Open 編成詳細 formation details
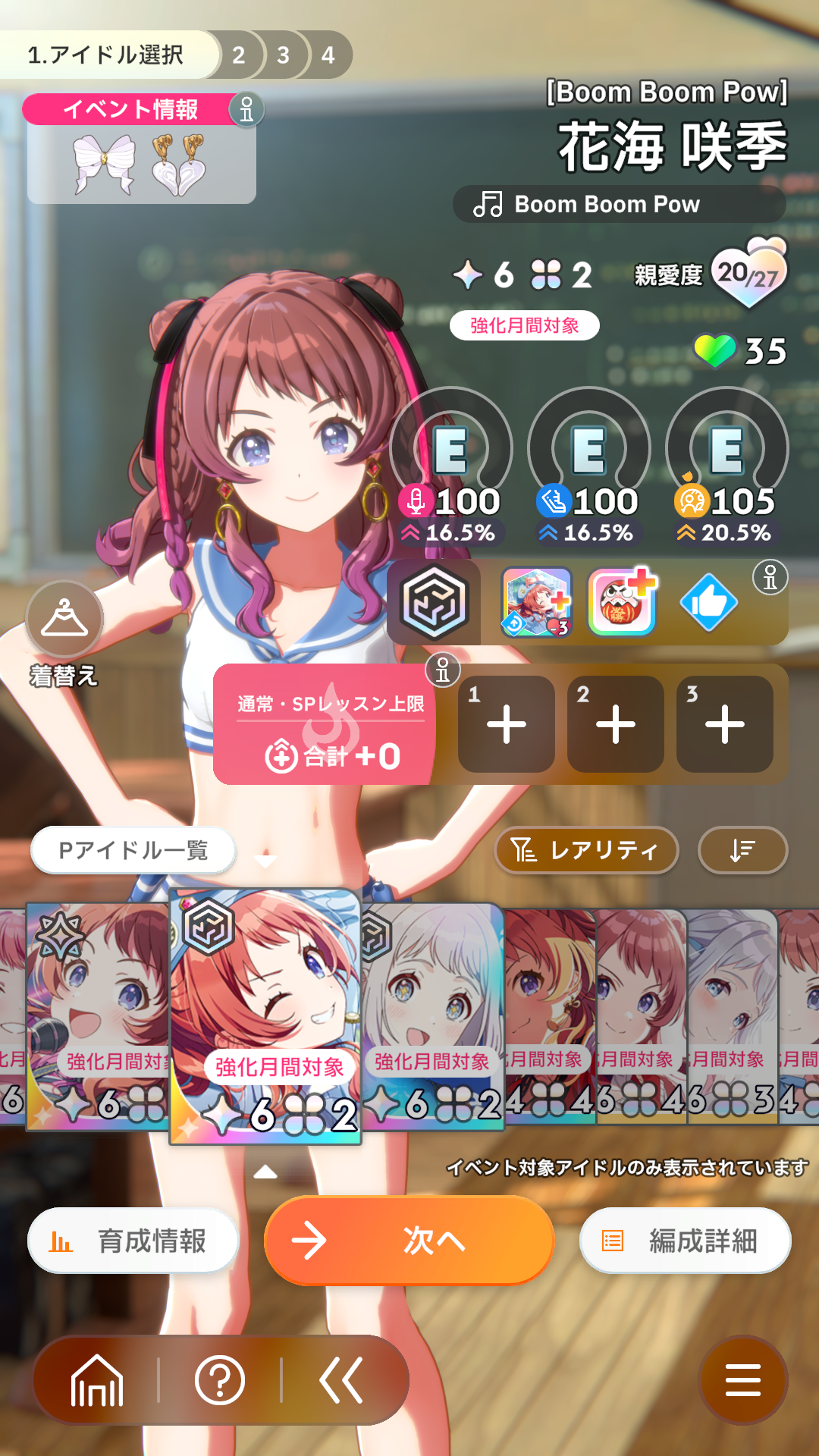 point(686,1241)
